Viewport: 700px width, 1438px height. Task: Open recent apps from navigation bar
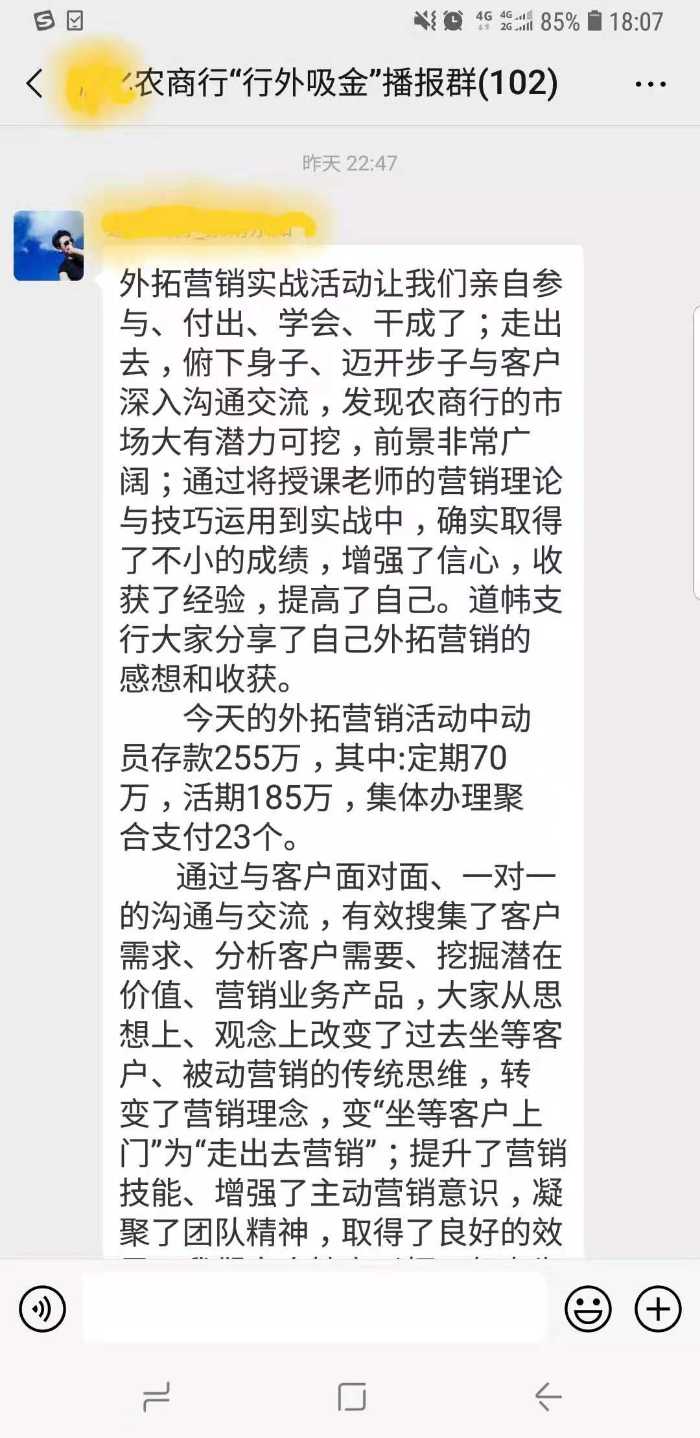pyautogui.click(x=156, y=1396)
